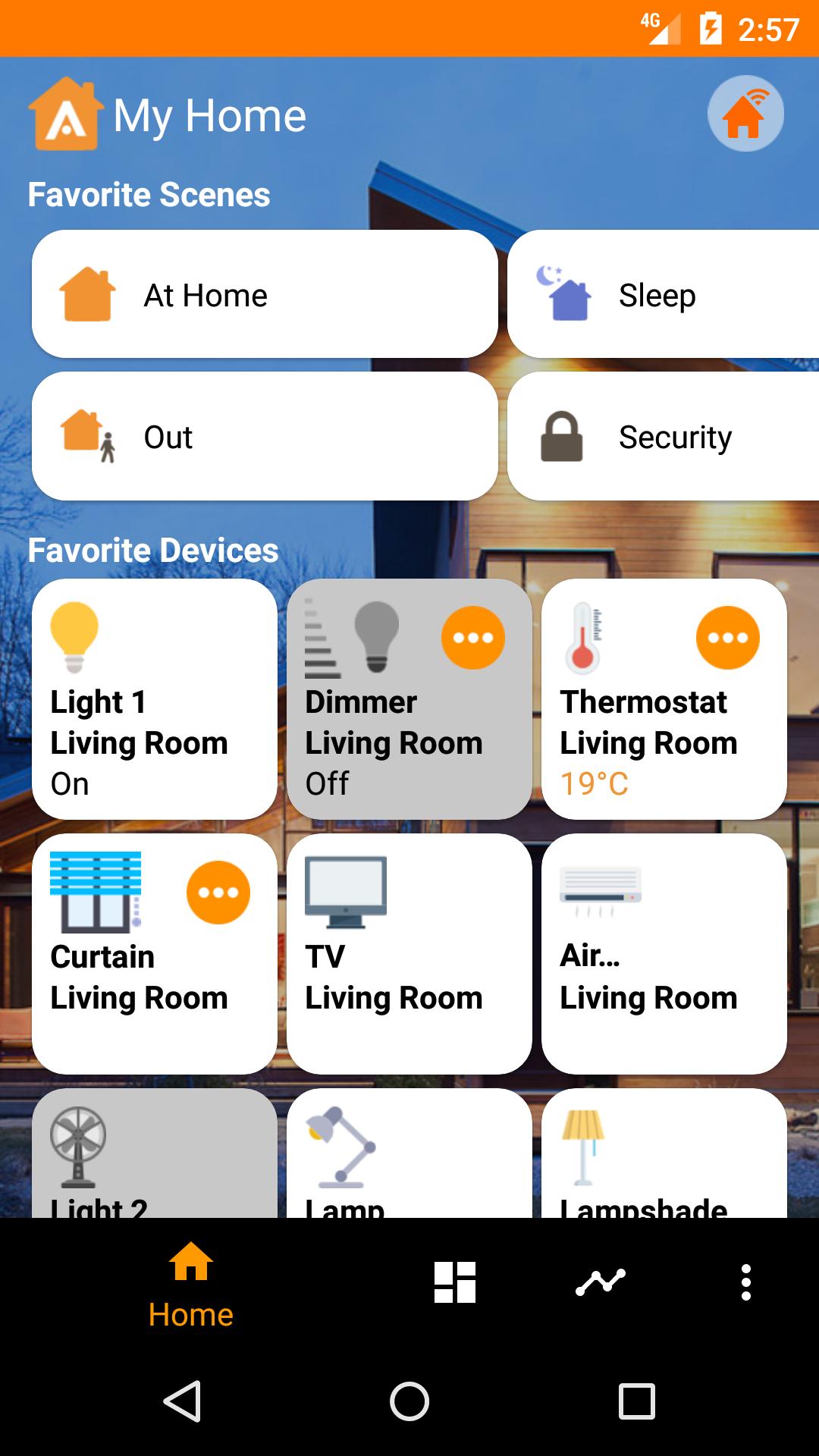Open the more options menu
The image size is (819, 1456).
pyautogui.click(x=746, y=1282)
